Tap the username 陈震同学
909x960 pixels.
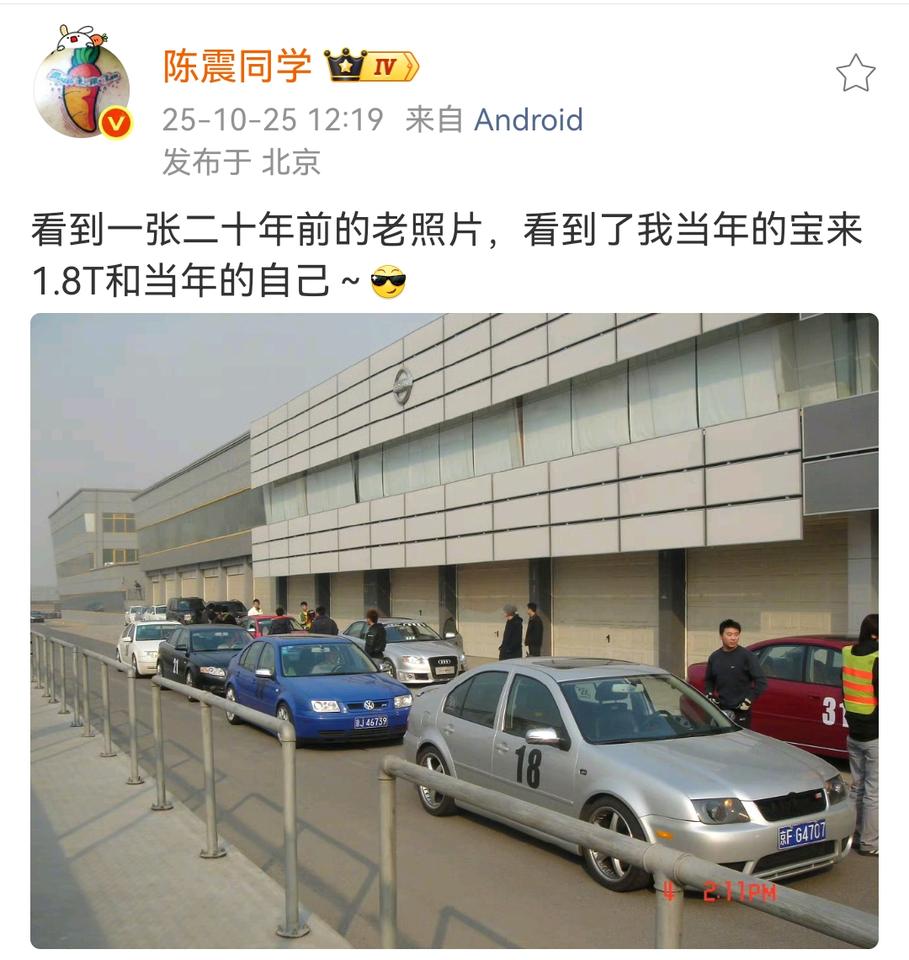(x=238, y=66)
